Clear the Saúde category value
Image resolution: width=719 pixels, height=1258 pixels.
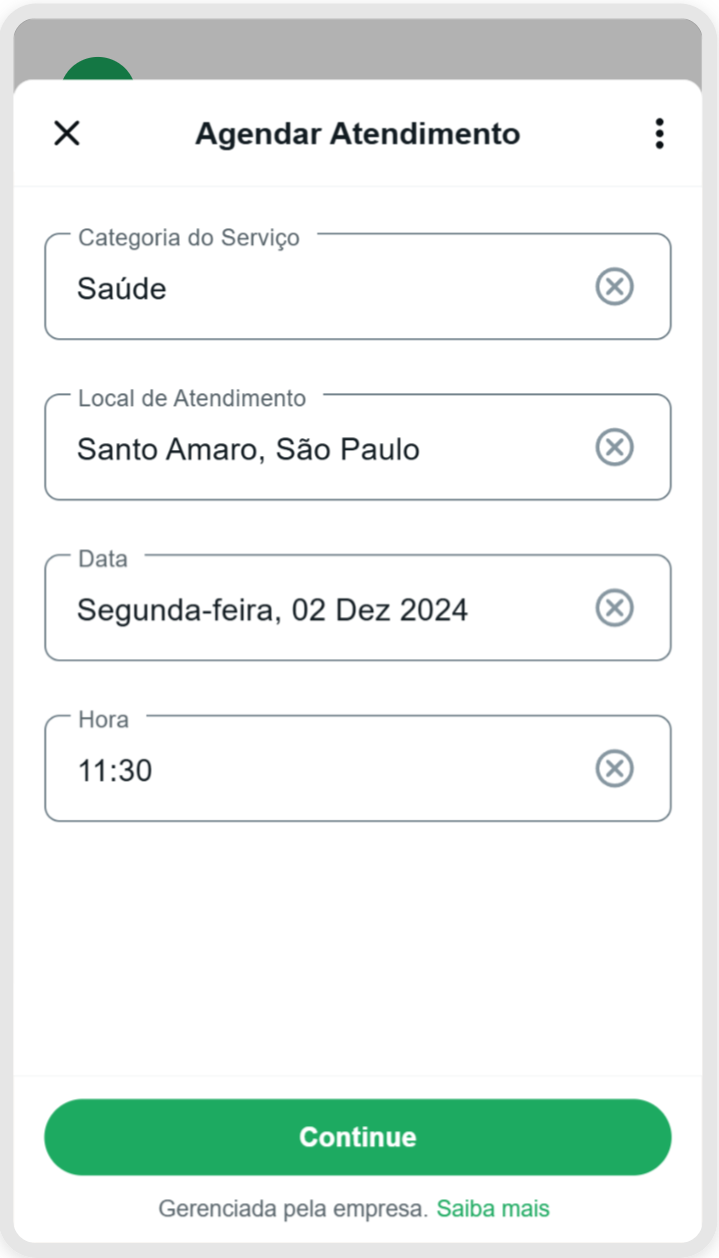(x=614, y=287)
